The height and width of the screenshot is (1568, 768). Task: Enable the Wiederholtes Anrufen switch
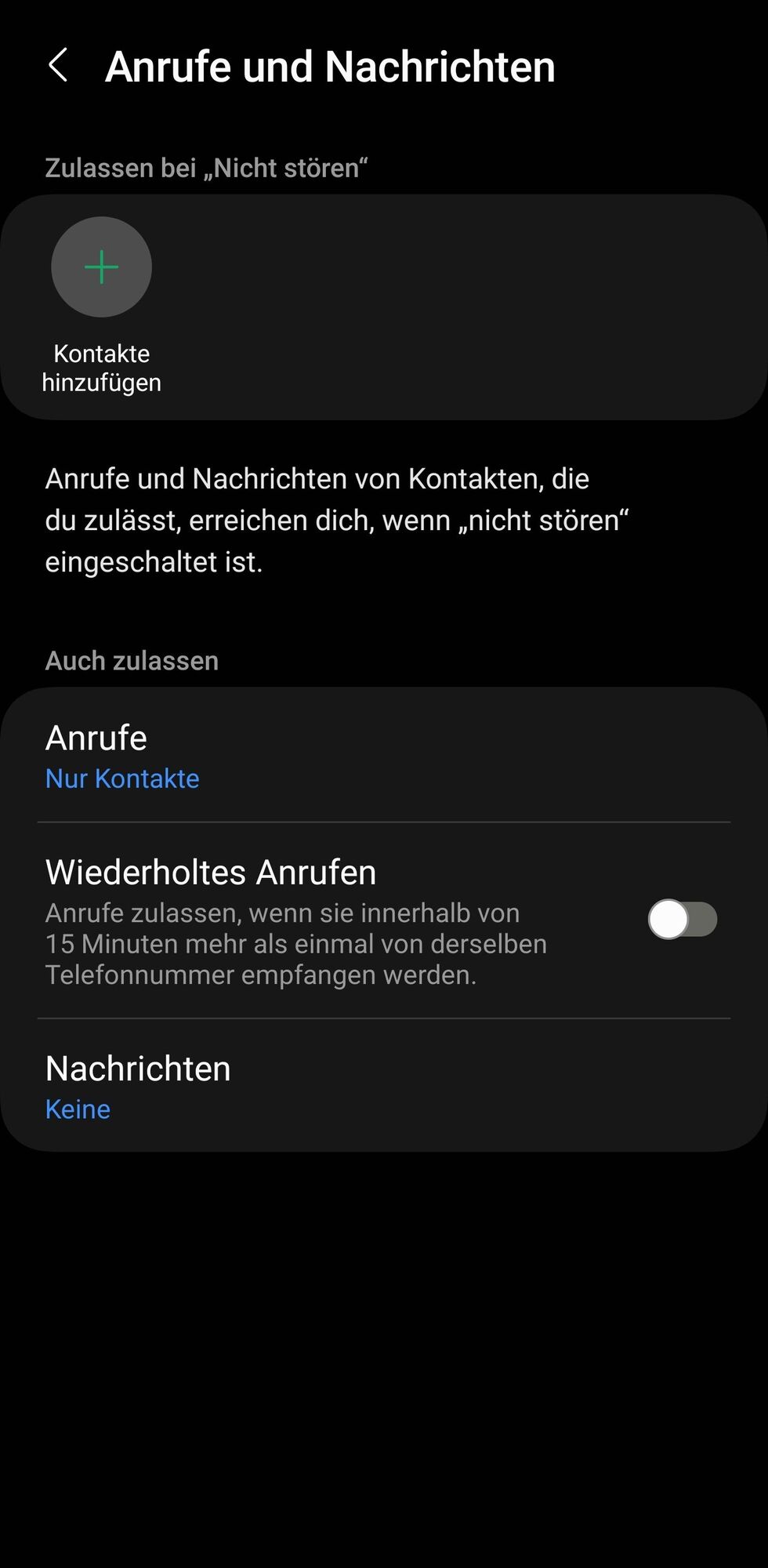(682, 920)
